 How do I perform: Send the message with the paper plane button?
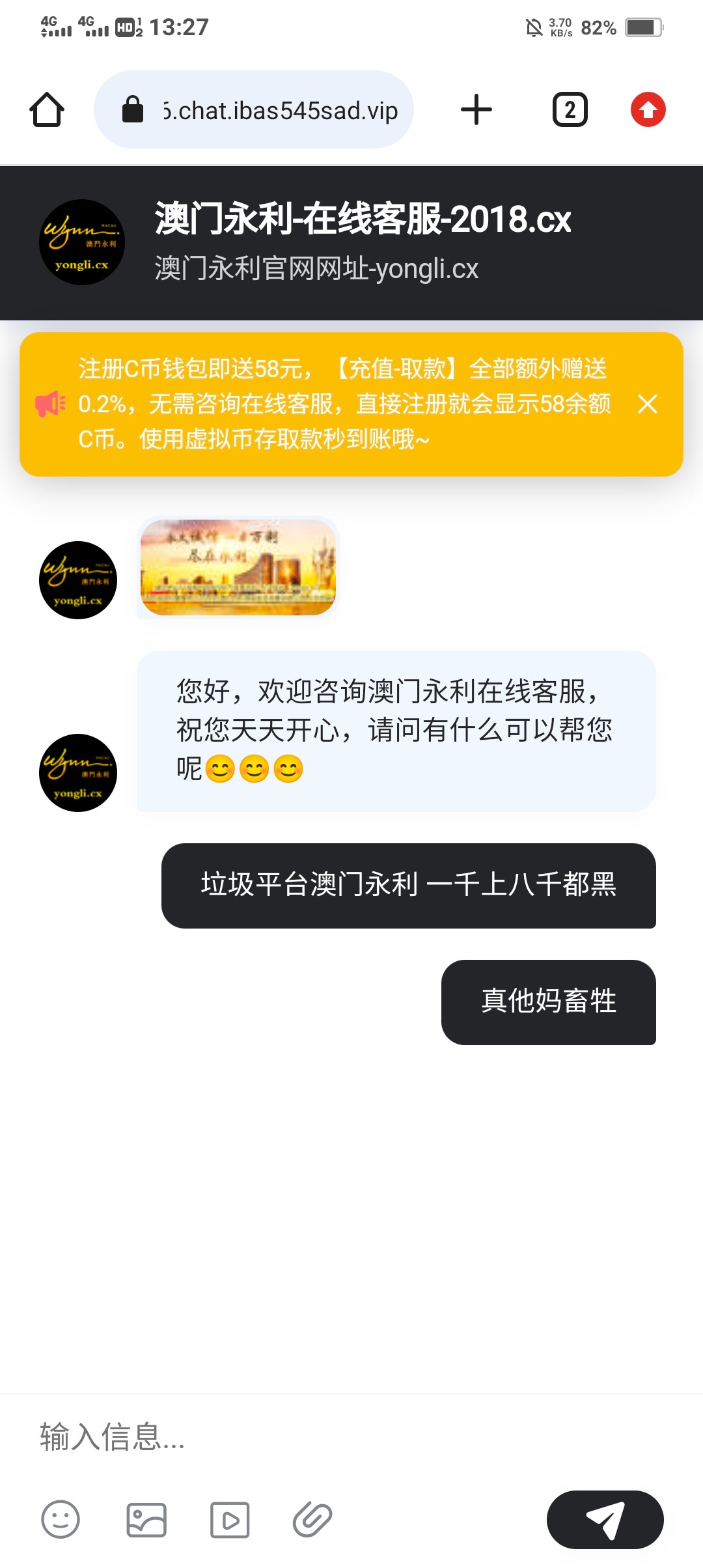605,1519
